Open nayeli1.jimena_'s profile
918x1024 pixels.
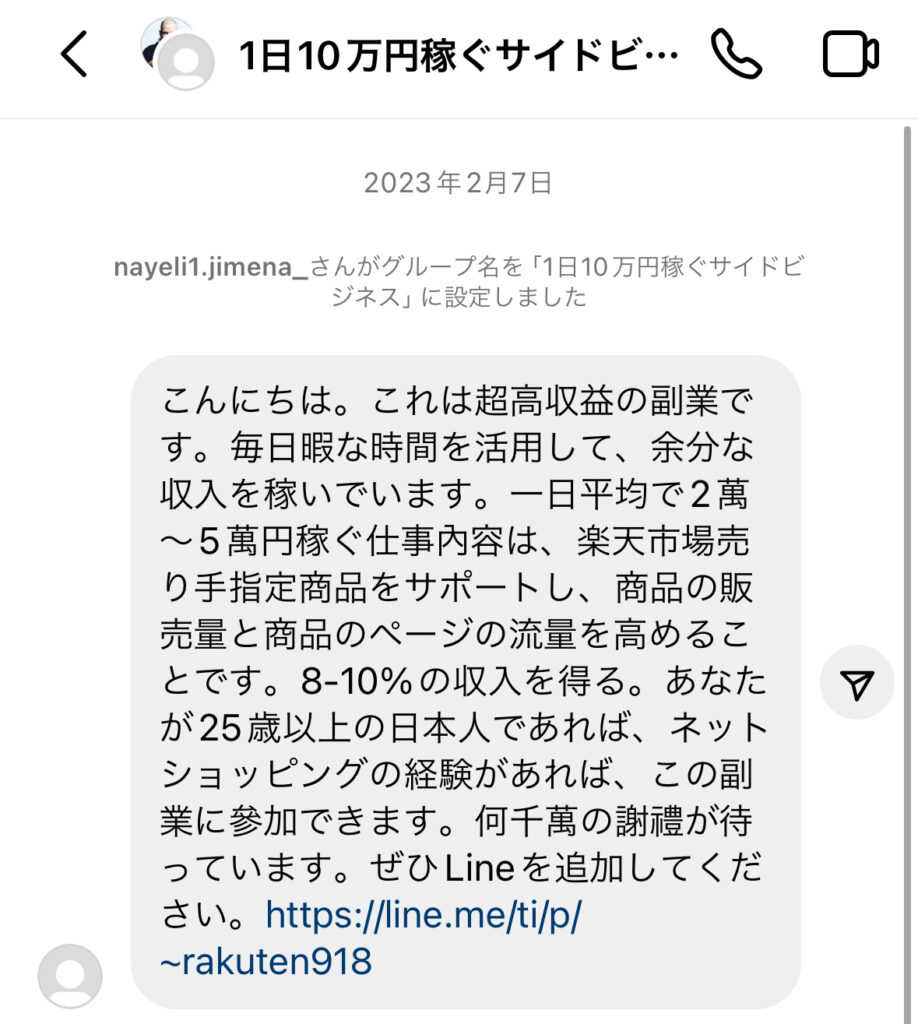(x=212, y=267)
